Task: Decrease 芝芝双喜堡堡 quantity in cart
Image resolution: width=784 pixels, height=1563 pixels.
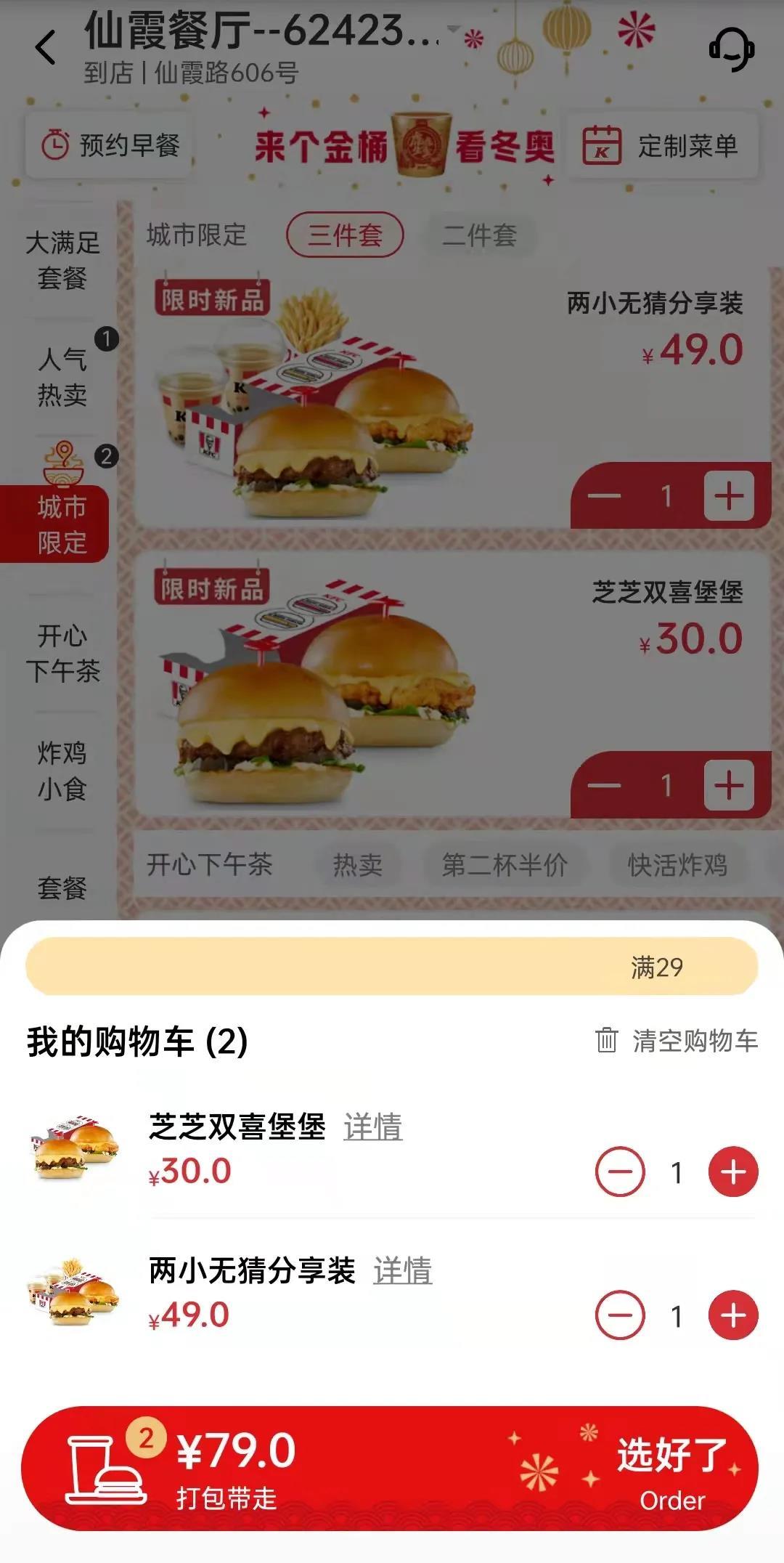Action: [620, 1172]
